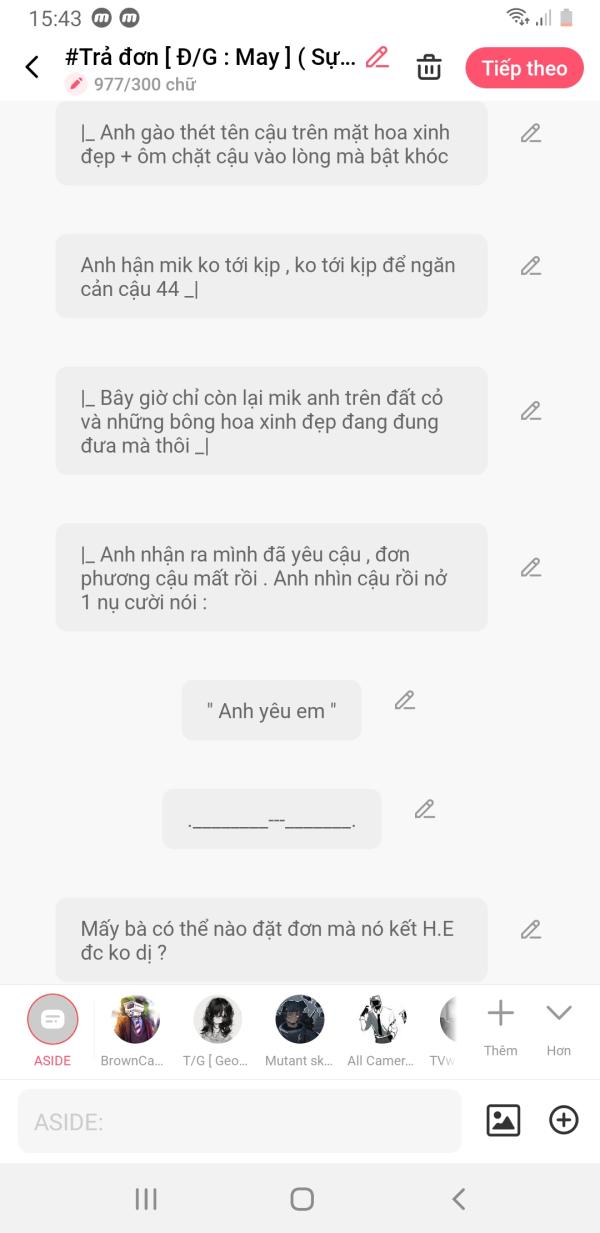Edit the "Anh hận mik ko tới kịp" message

coord(531,266)
